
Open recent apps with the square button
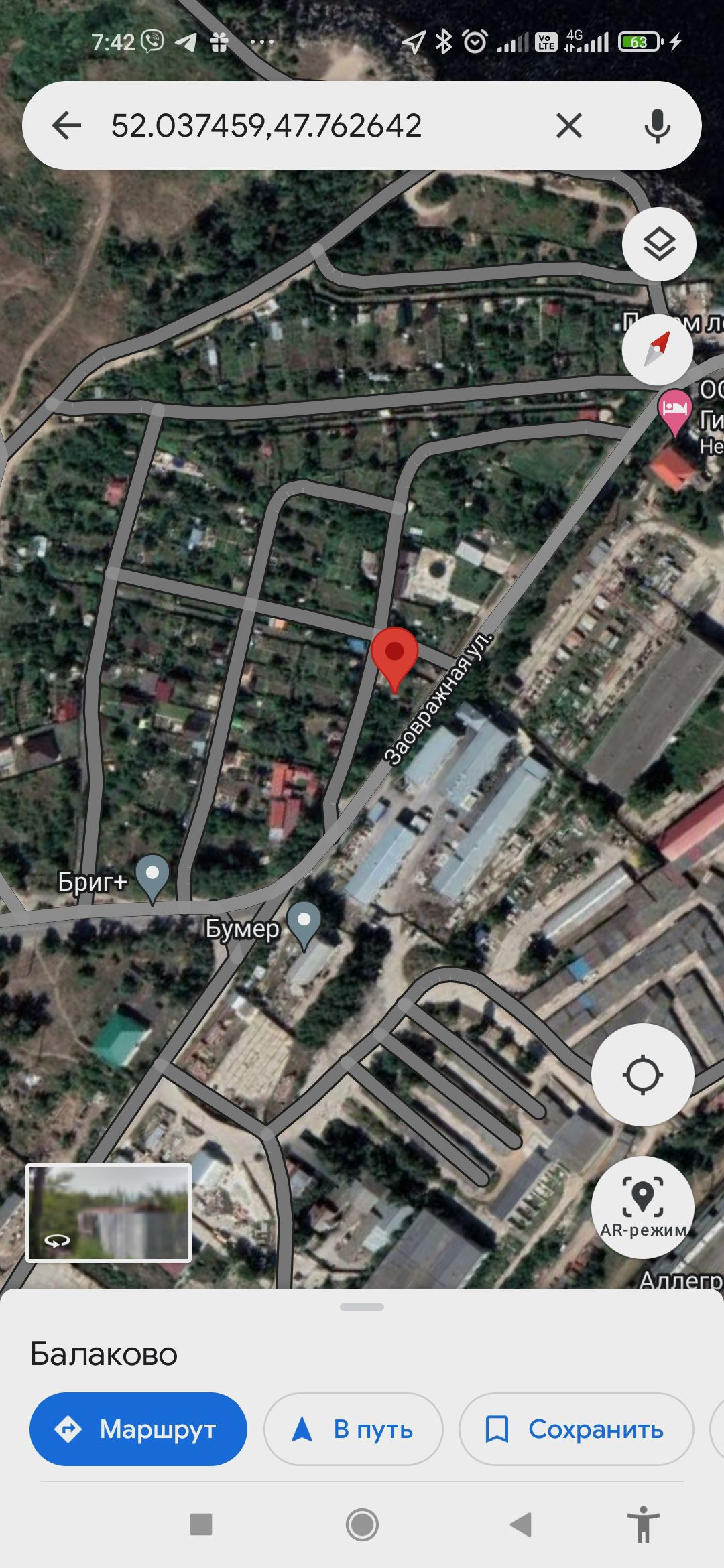pyautogui.click(x=201, y=1524)
